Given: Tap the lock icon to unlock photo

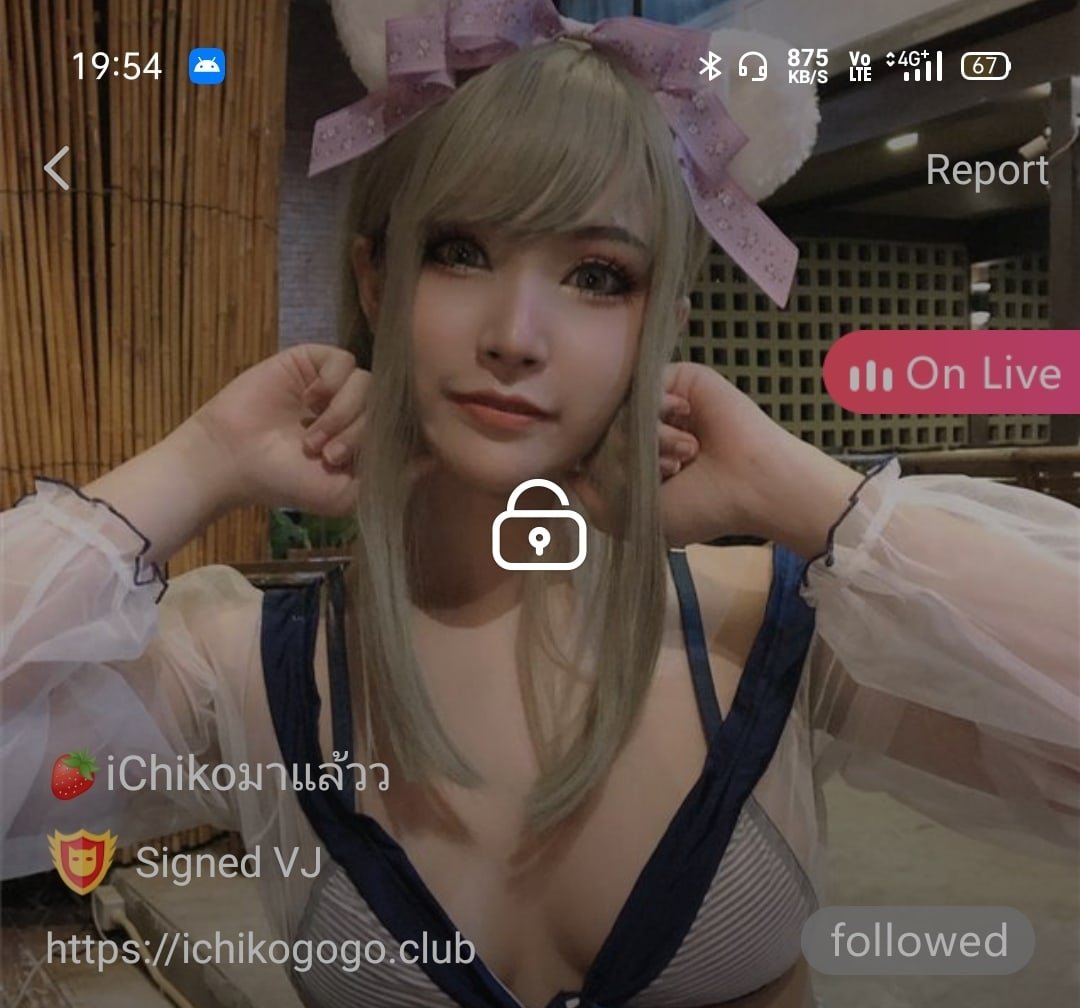Looking at the screenshot, I should [x=539, y=527].
